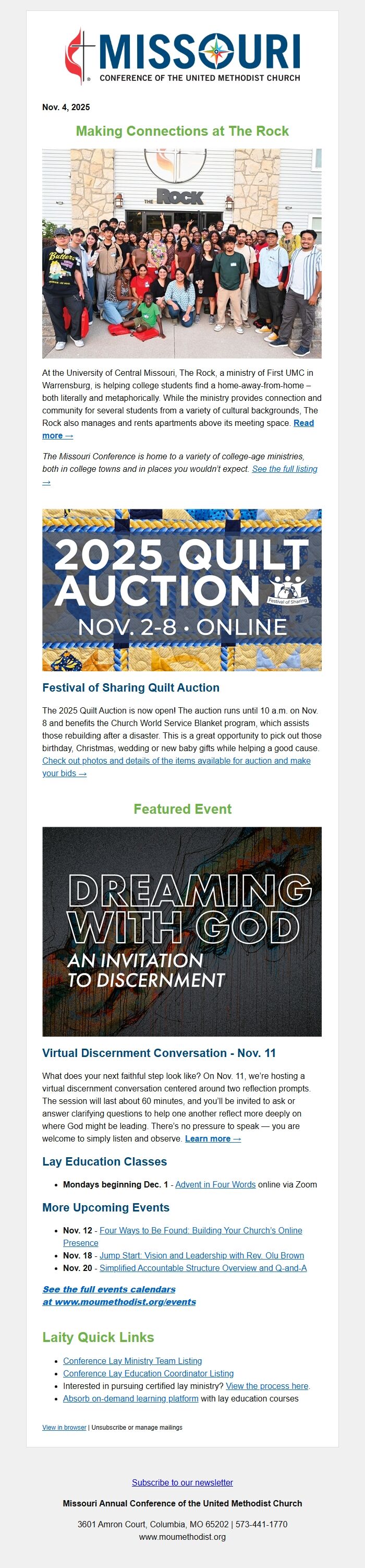The height and width of the screenshot is (1568, 365).
Task: Open Simplified Accountable Structure Overview and Q-and-A
Action: 202,1268
